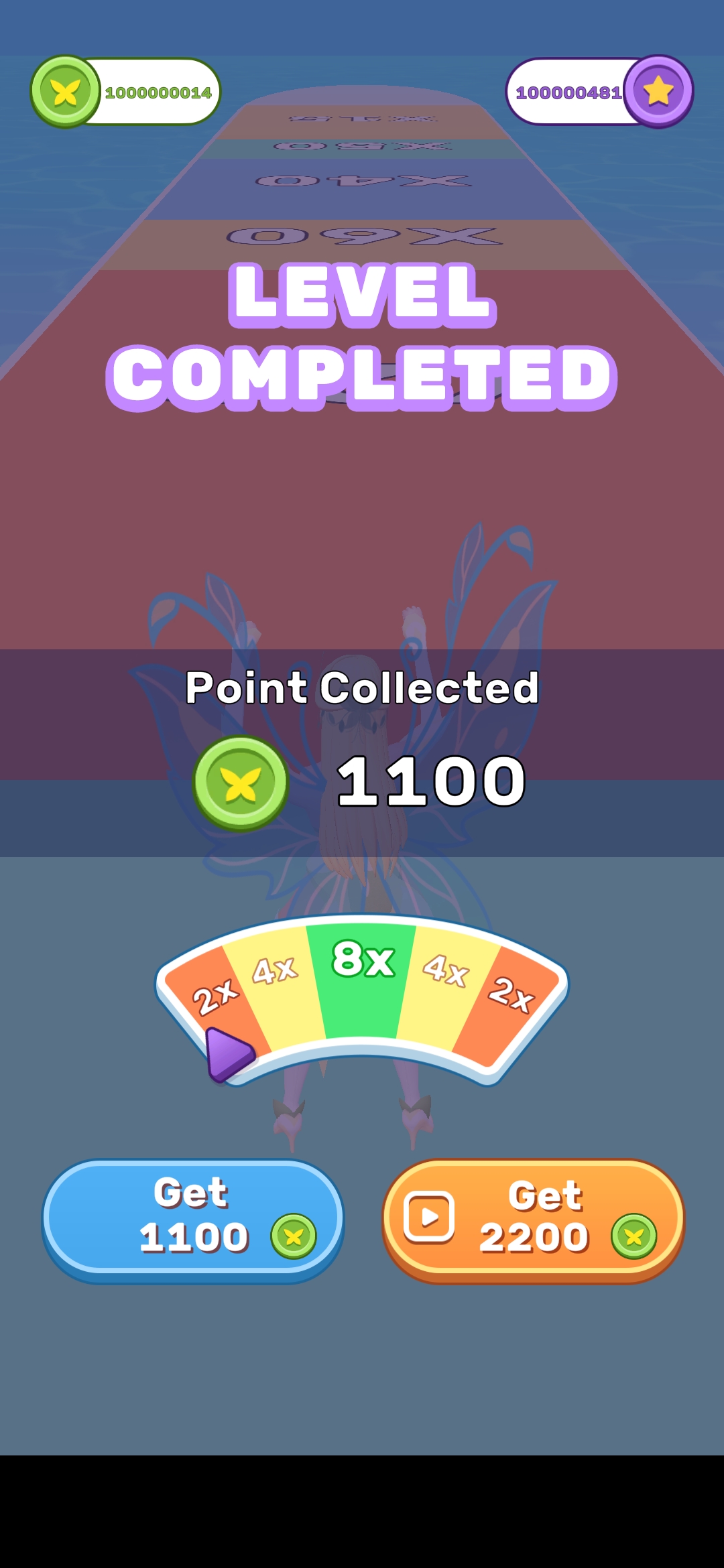Collect the 1100 points reward
This screenshot has height=1568, width=724.
point(193,1220)
